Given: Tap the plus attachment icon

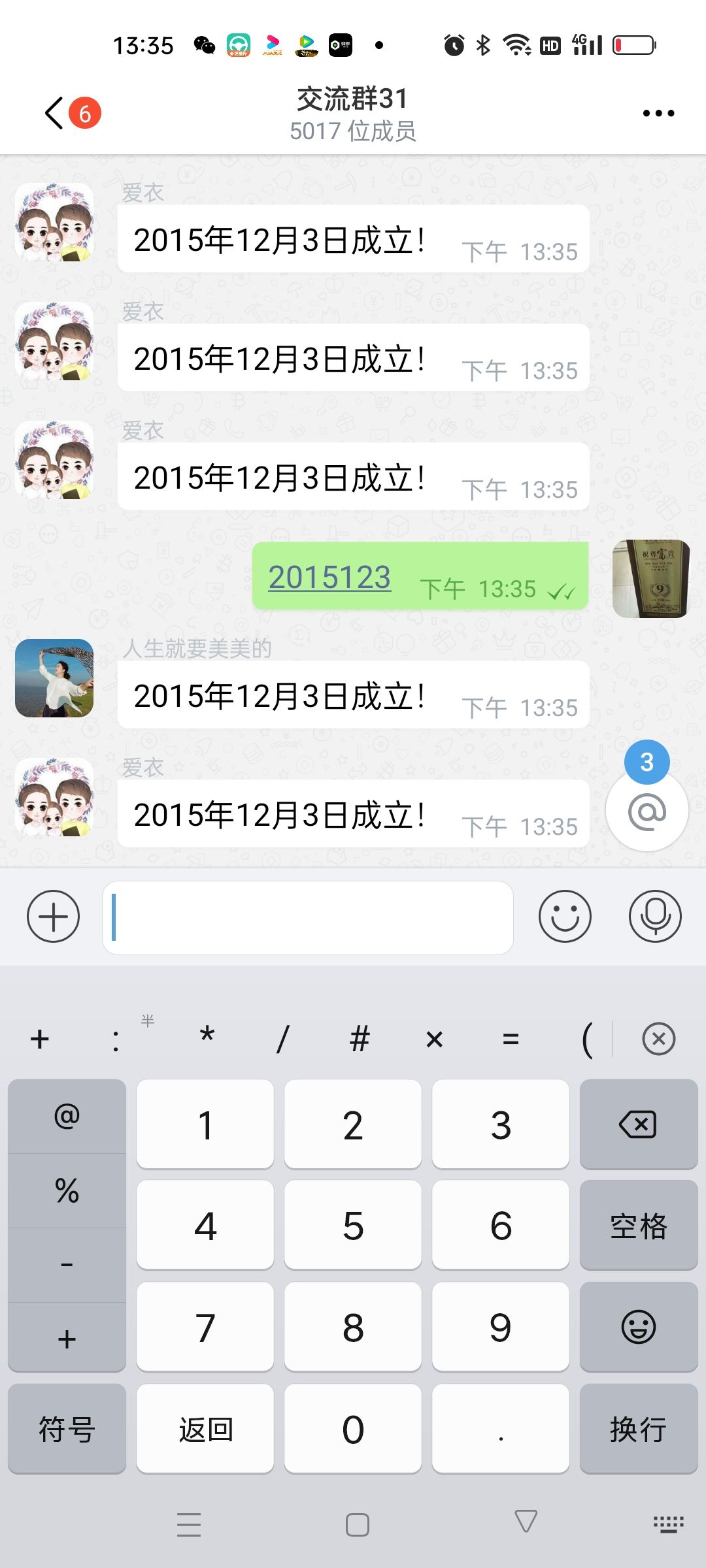Looking at the screenshot, I should (x=53, y=916).
